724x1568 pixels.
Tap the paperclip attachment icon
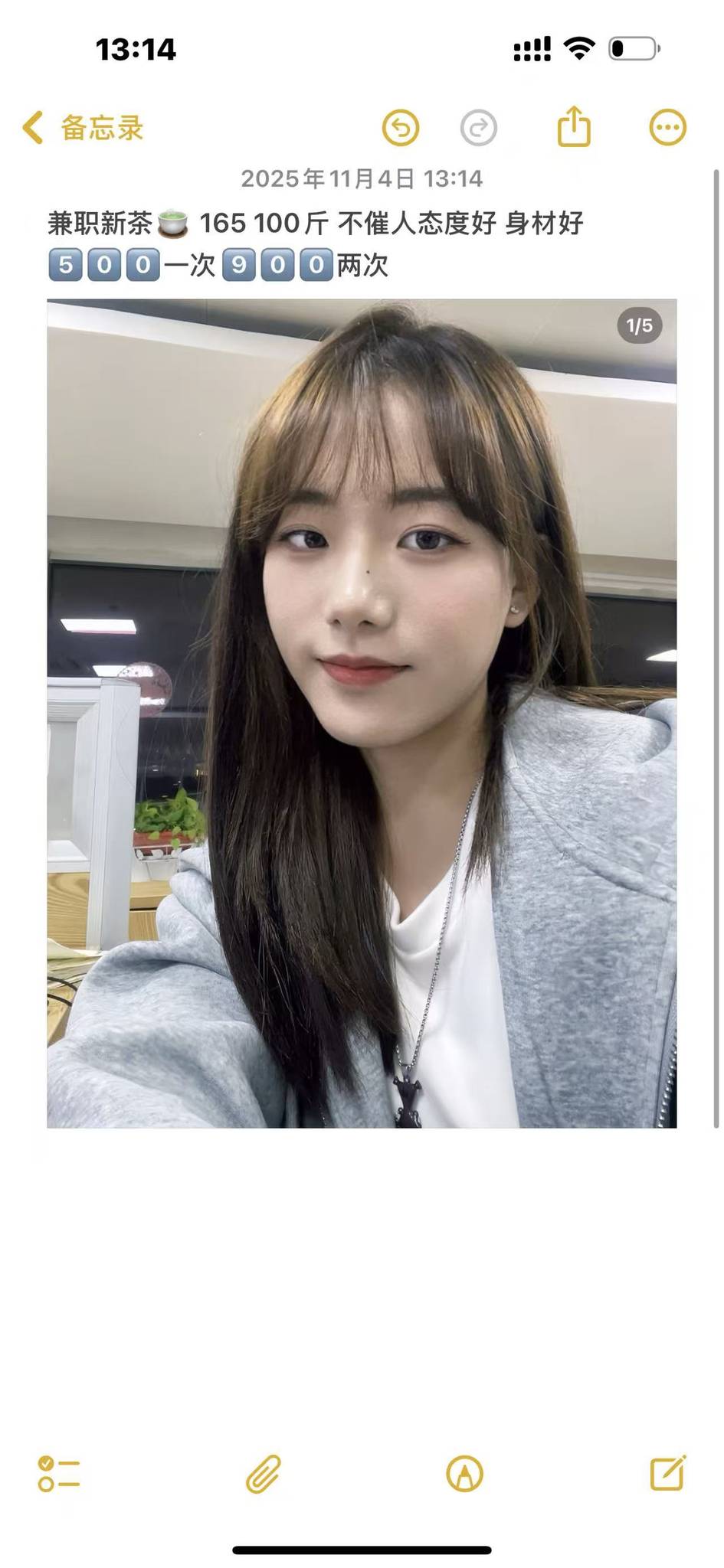pos(264,1474)
